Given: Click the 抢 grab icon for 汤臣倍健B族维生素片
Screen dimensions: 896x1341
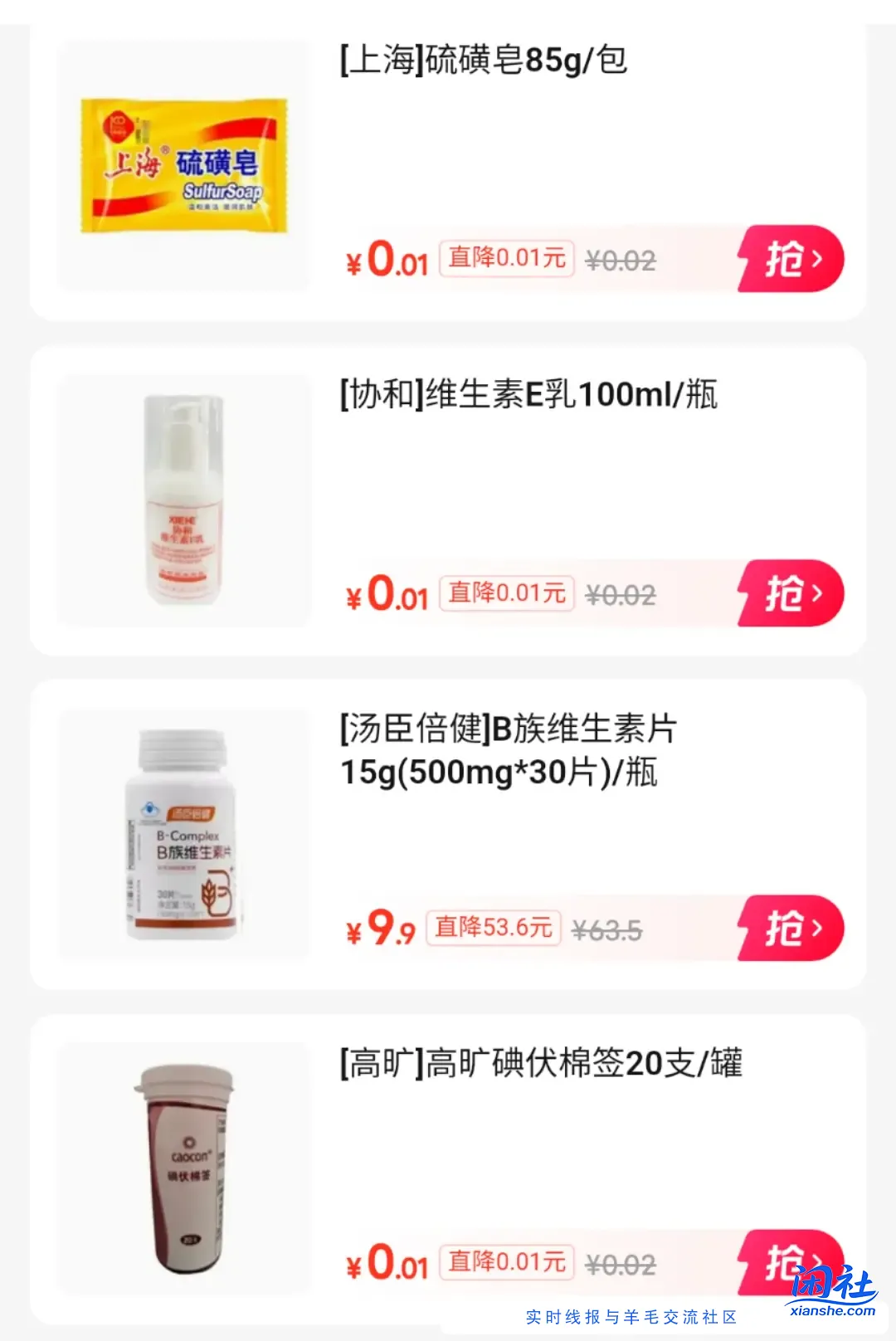Looking at the screenshot, I should pos(786,929).
